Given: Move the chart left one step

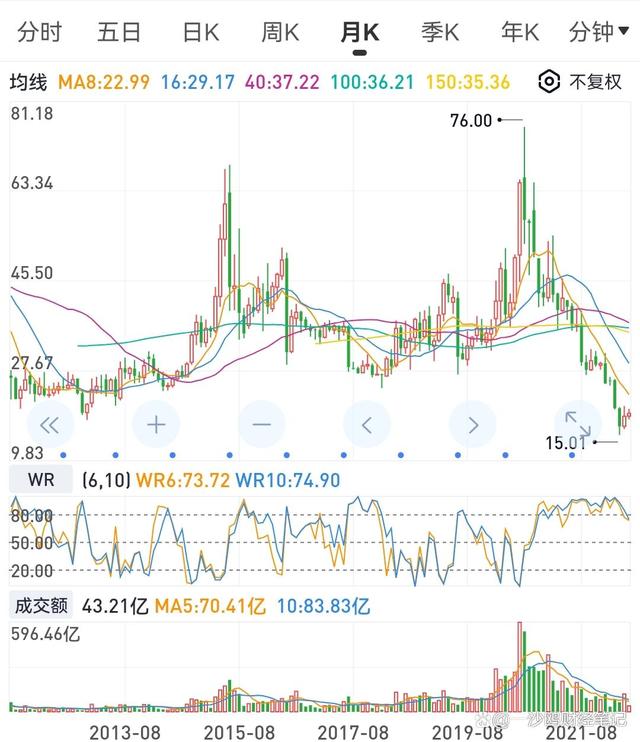Looking at the screenshot, I should coord(367,424).
